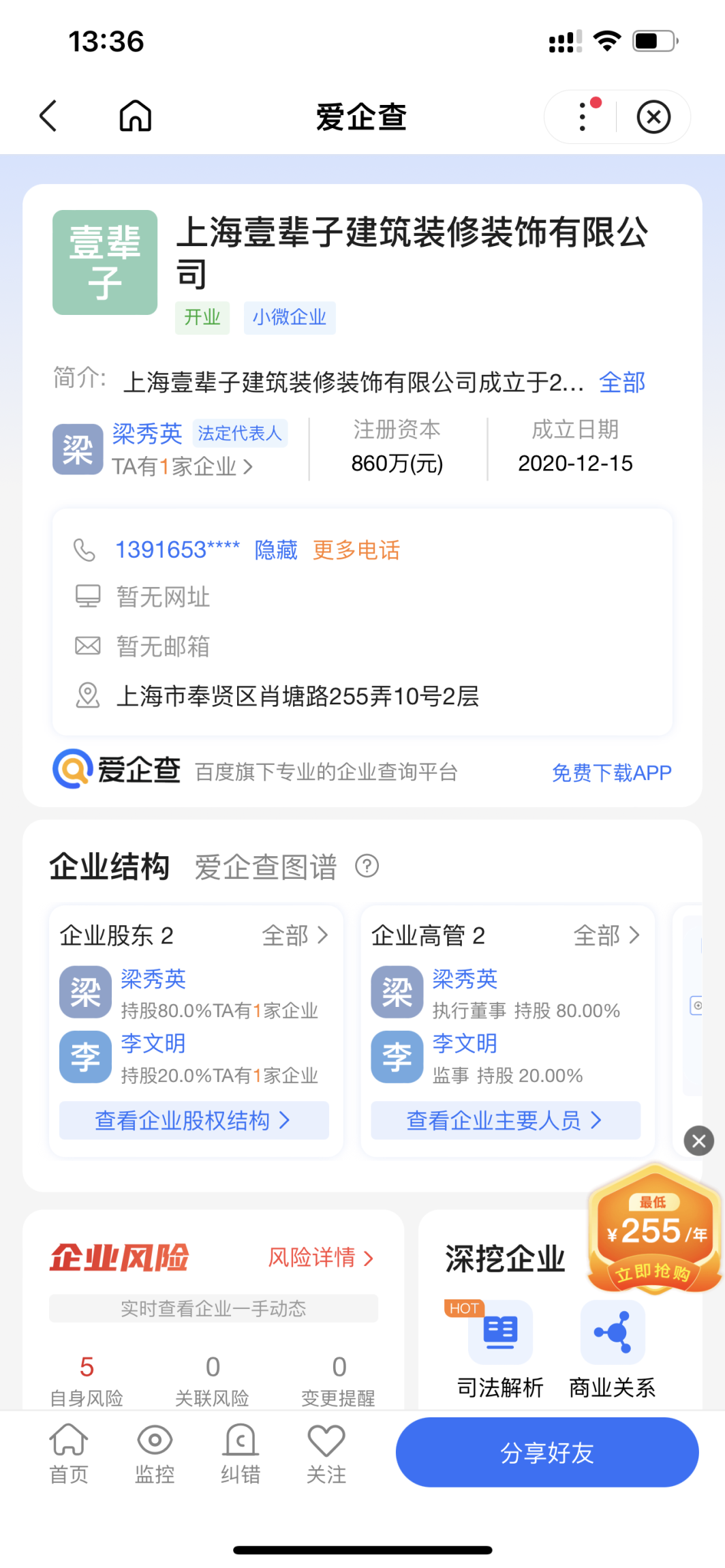View 更多电话 phone numbers

click(x=356, y=549)
